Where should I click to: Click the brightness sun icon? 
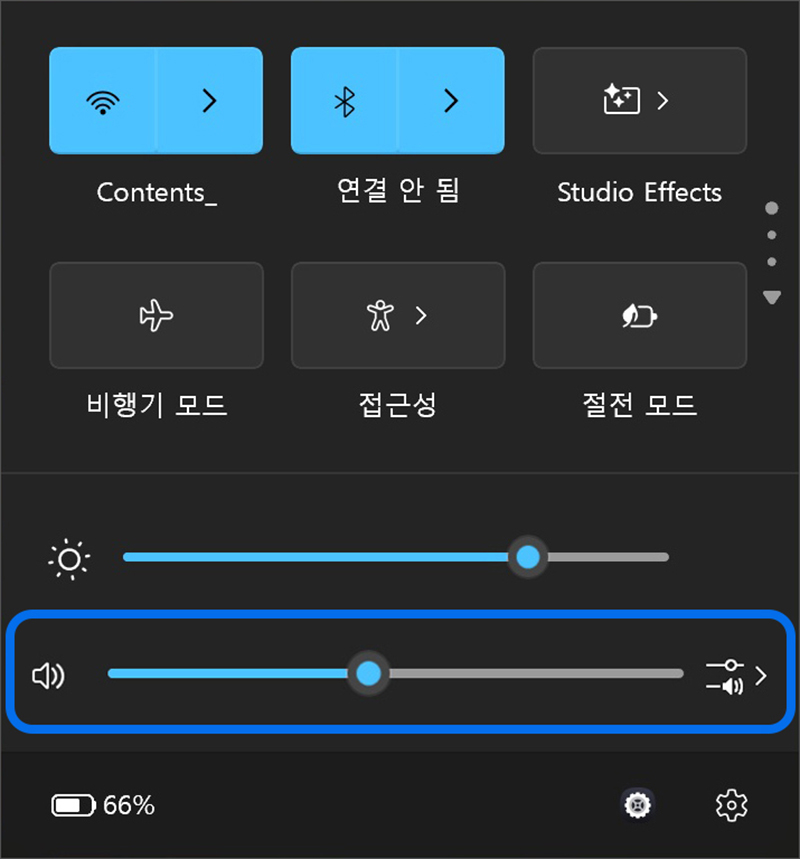69,557
